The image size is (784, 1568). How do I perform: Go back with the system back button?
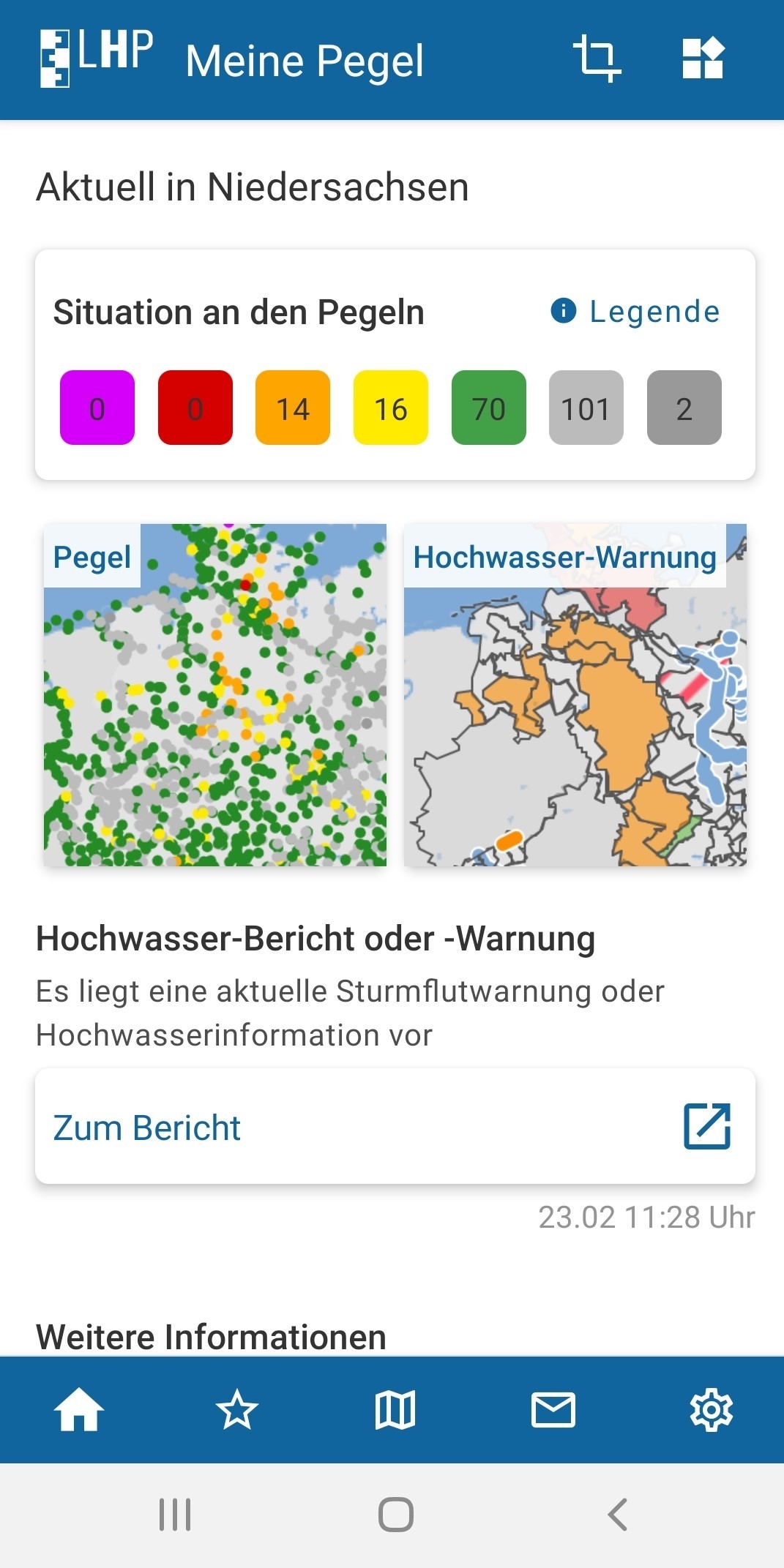coord(618,1515)
